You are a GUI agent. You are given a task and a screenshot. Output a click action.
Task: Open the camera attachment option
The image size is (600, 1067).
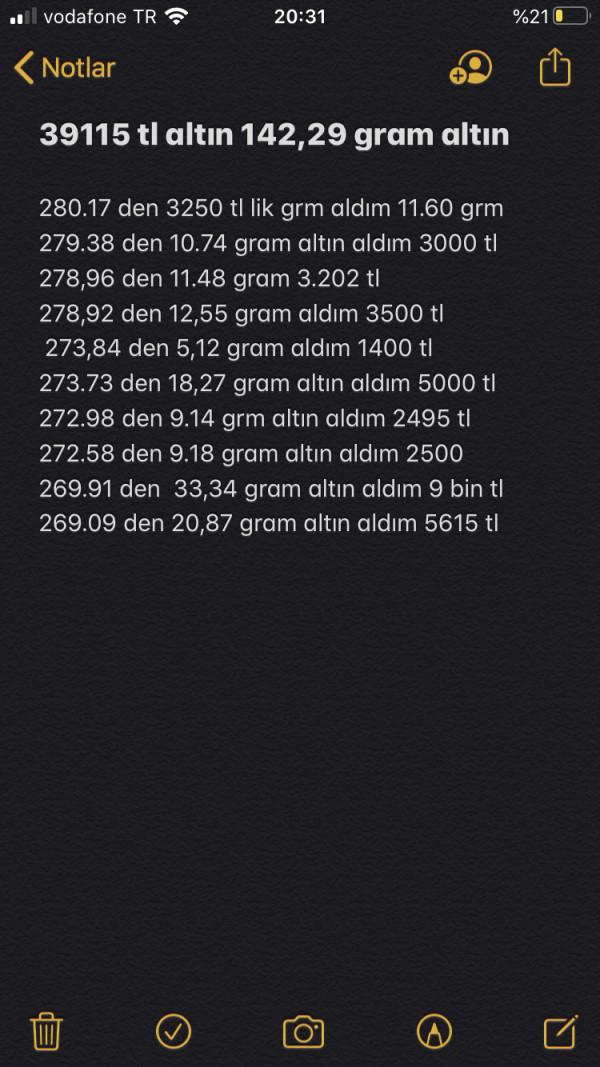[303, 1032]
